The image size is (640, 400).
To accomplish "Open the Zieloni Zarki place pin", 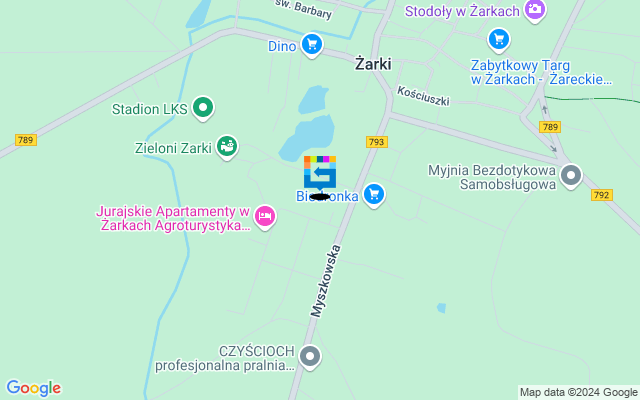I will pyautogui.click(x=227, y=147).
